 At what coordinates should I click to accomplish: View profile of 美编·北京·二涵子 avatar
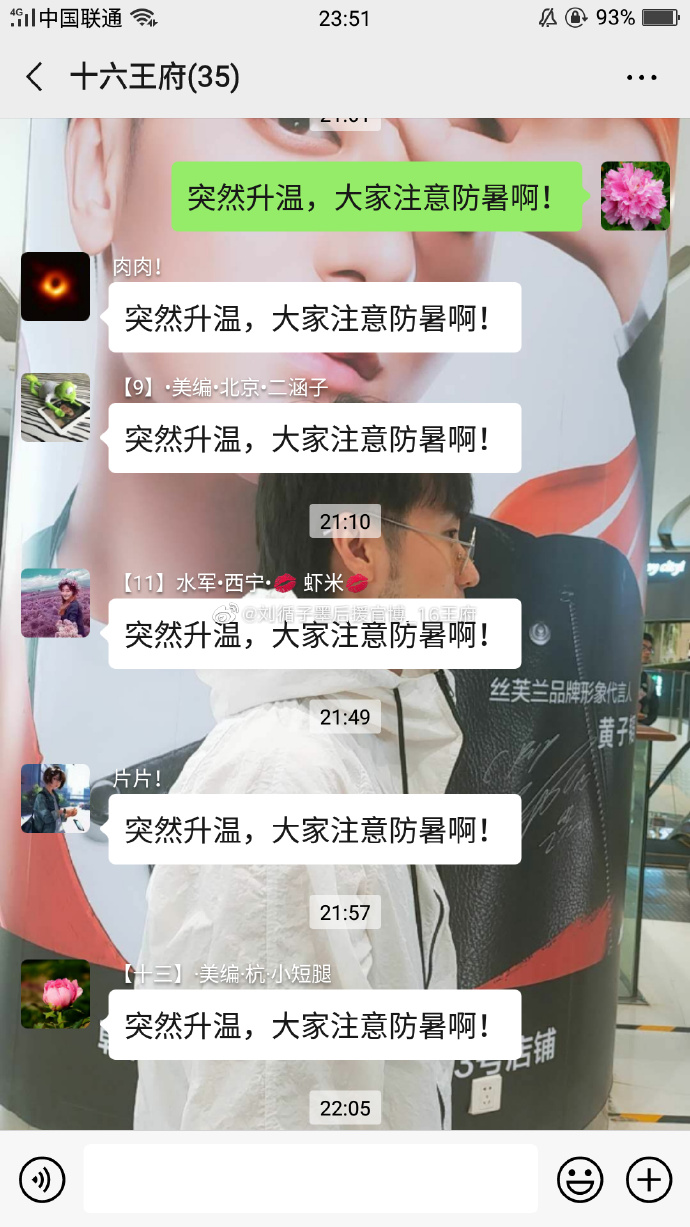click(56, 408)
